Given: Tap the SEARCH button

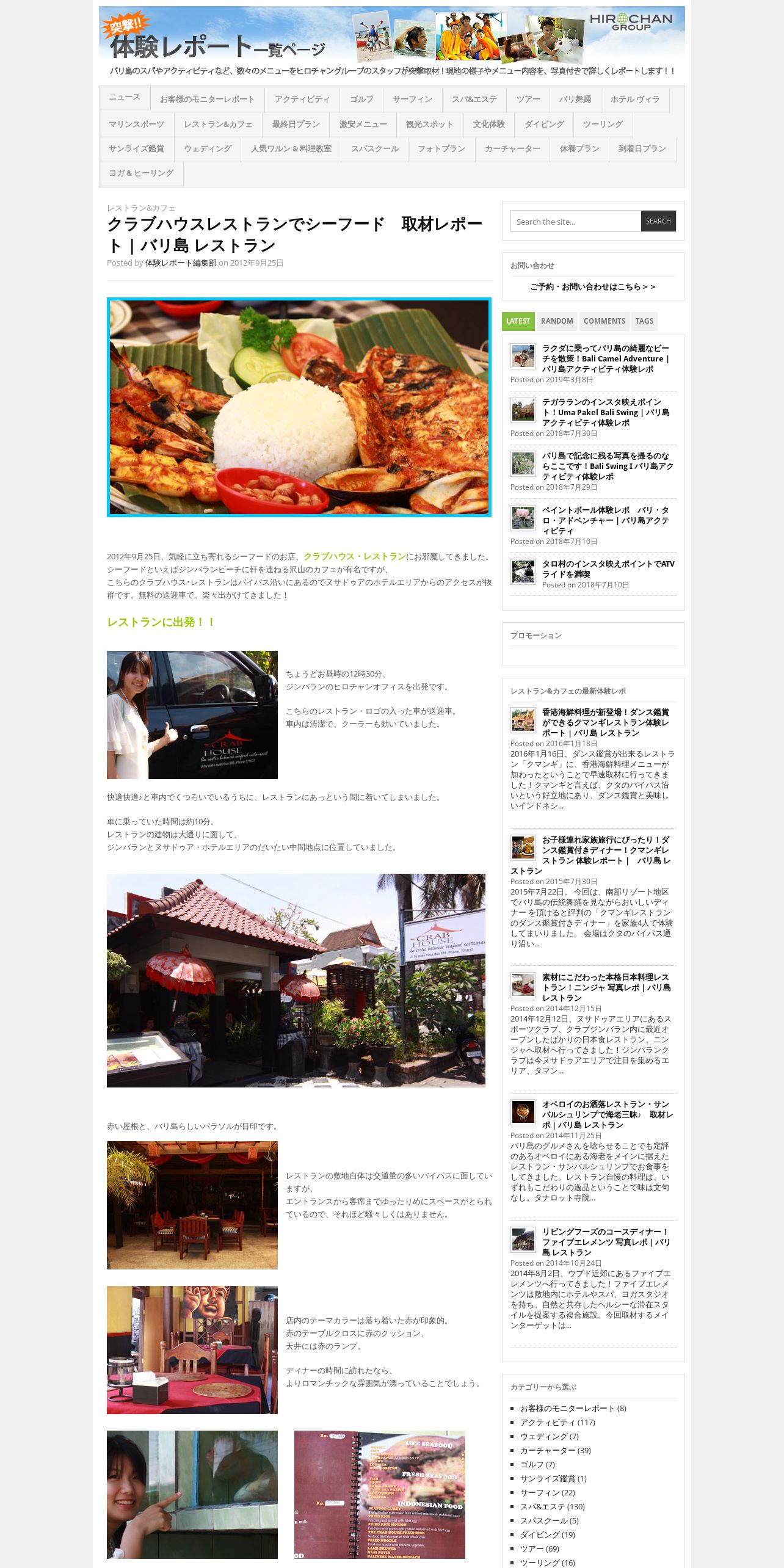Looking at the screenshot, I should [x=658, y=221].
